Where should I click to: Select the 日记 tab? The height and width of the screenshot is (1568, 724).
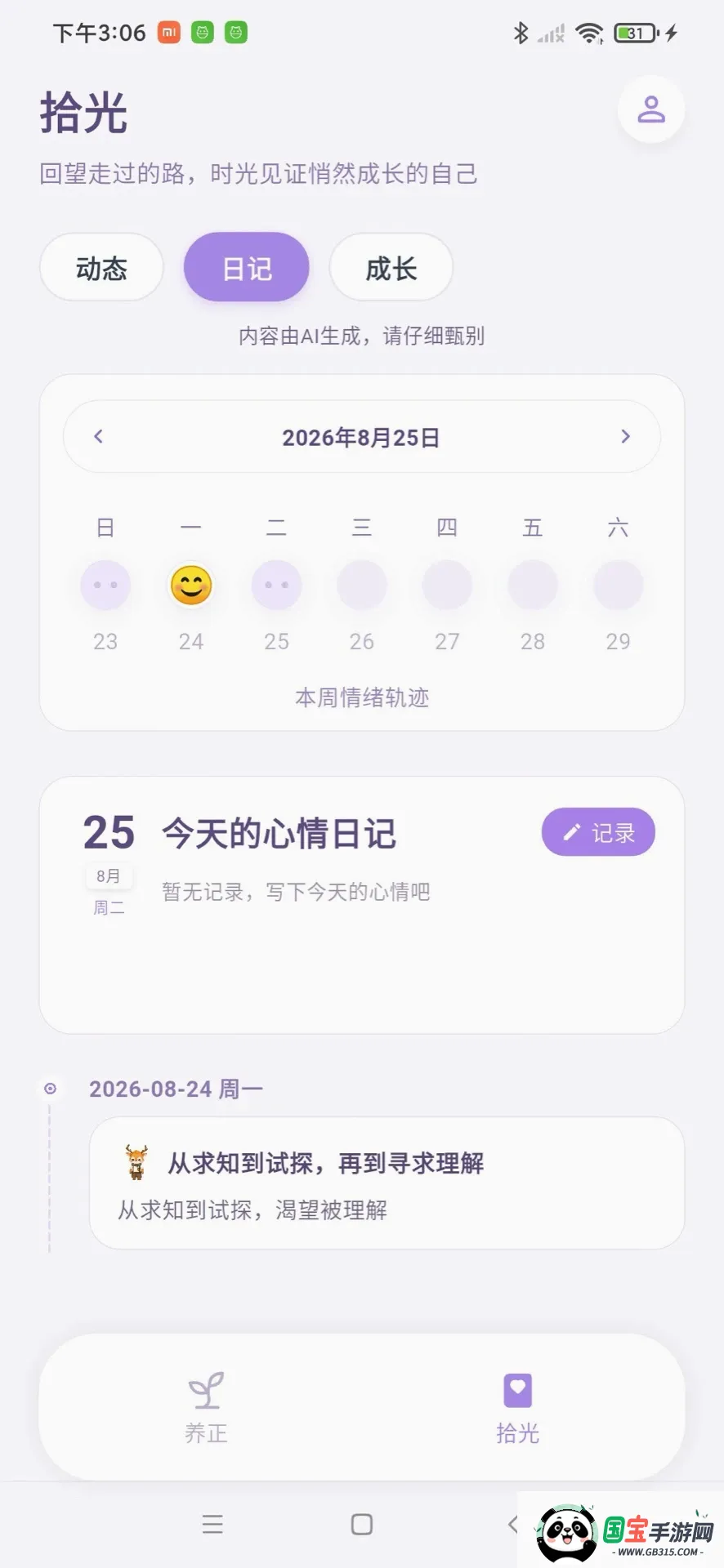[246, 268]
